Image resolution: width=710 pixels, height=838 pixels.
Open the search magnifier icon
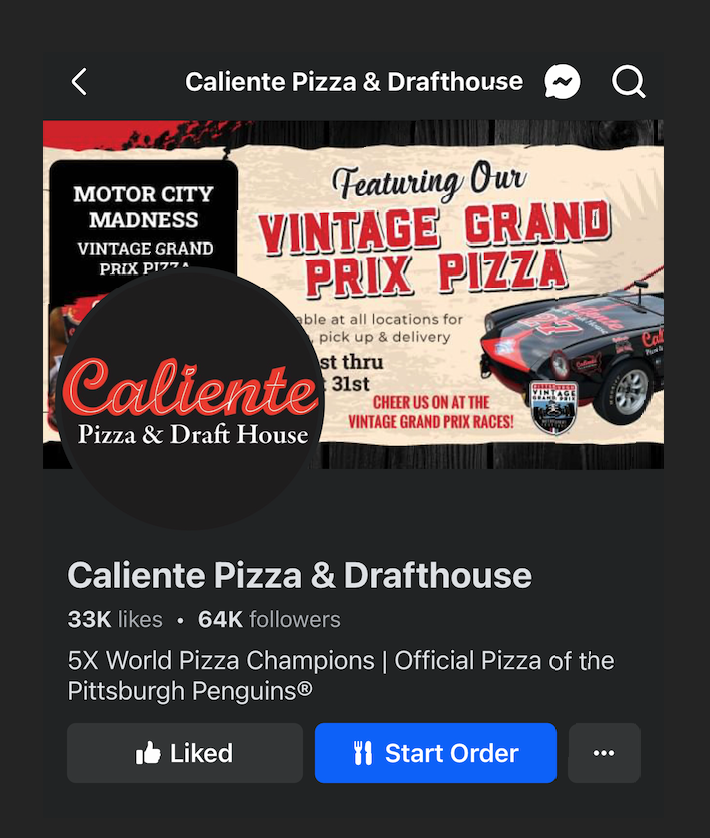coord(629,82)
